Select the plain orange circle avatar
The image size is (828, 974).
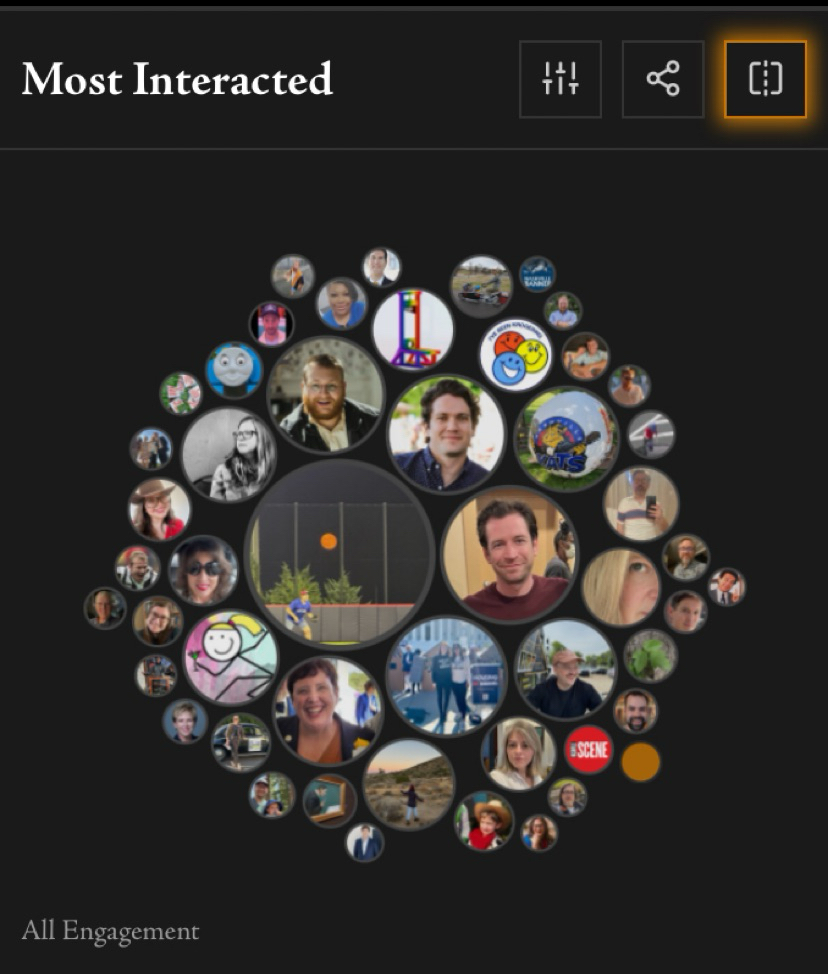tap(641, 762)
